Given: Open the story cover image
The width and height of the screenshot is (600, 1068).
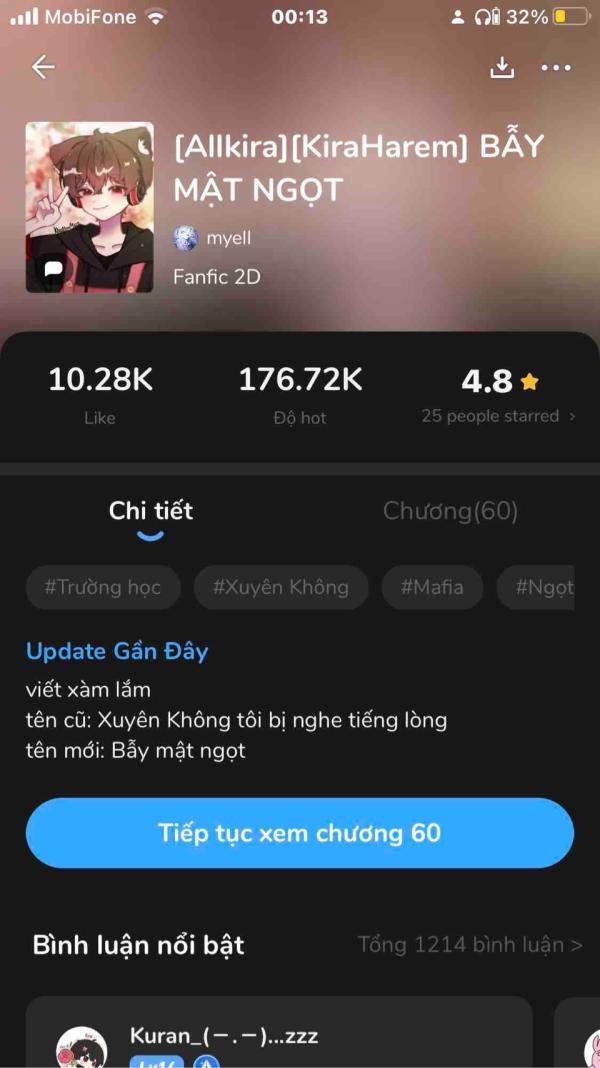Looking at the screenshot, I should point(90,207).
